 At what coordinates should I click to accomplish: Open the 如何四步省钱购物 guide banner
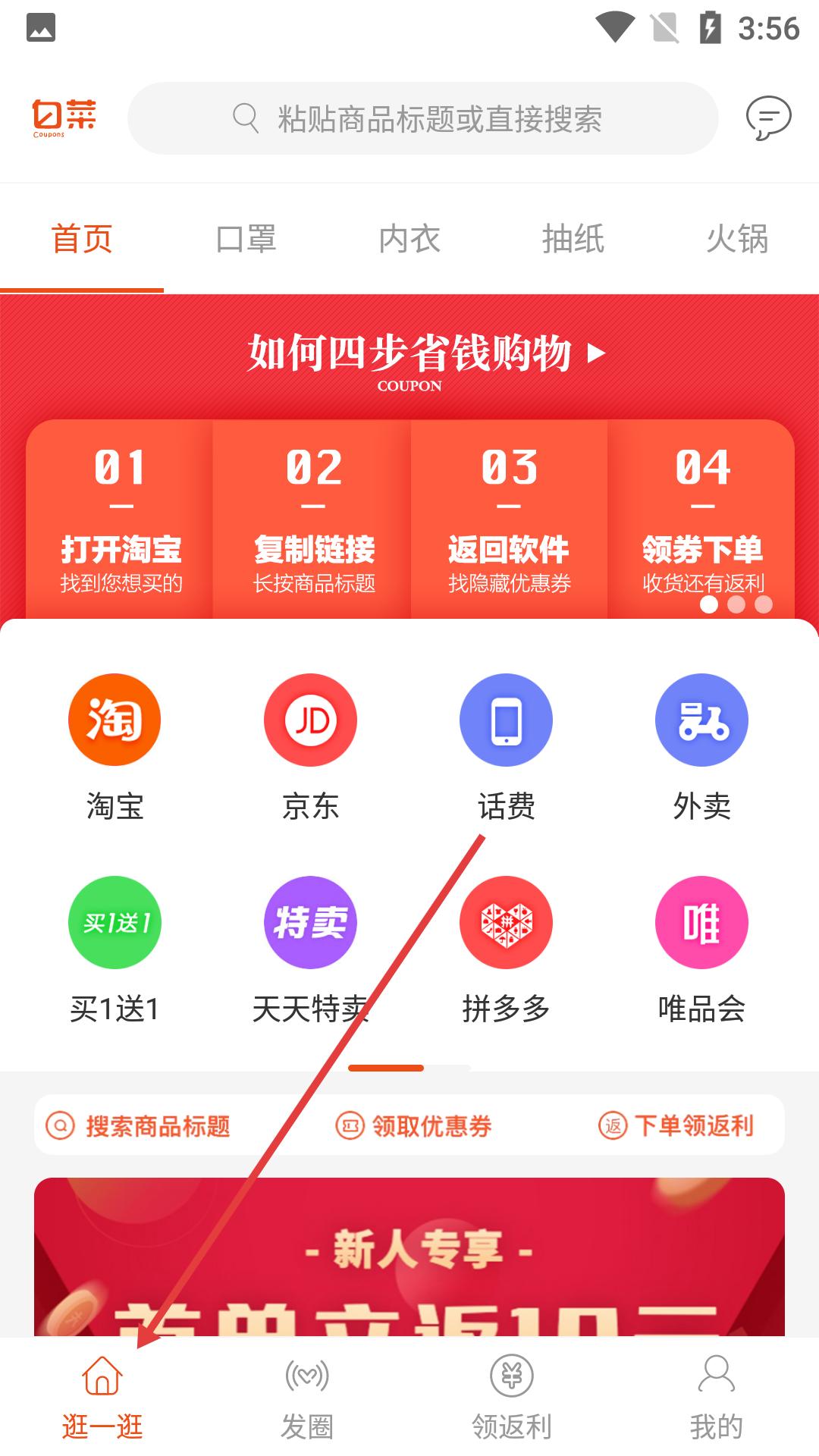pos(425,355)
